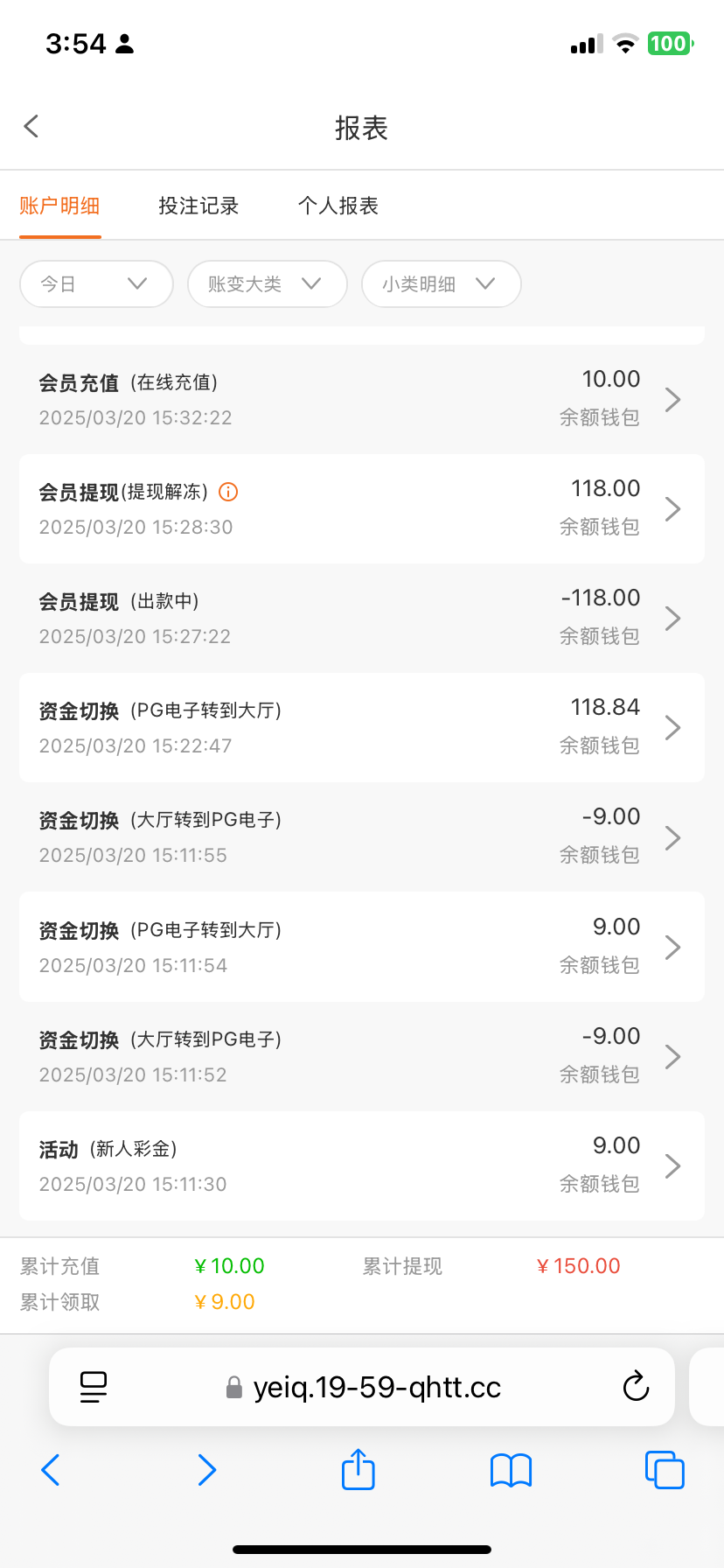Viewport: 724px width, 1568px height.
Task: Tap the info icon beside 提现解冻
Action: pyautogui.click(x=228, y=492)
